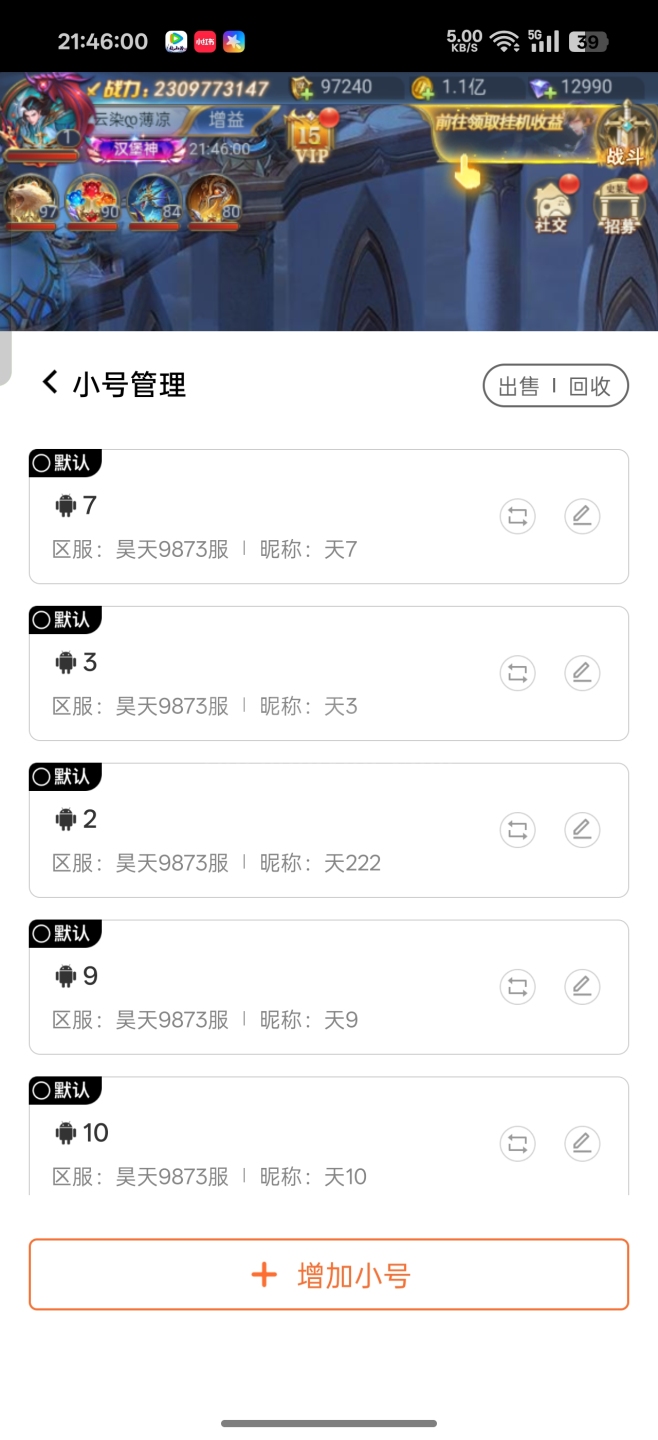This screenshot has height=1440, width=658.
Task: Set sub-account 7 as 默认
Action: coord(64,463)
